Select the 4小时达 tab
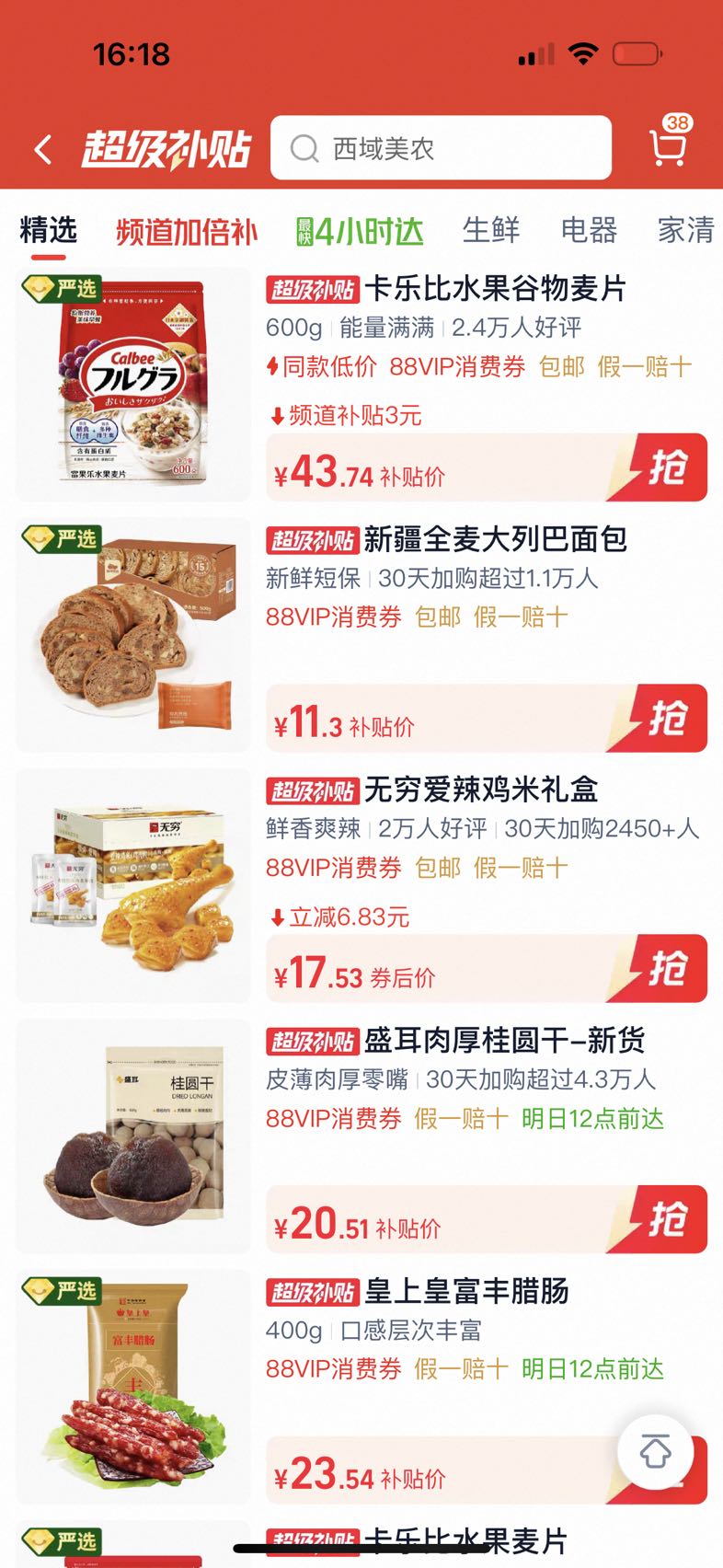The height and width of the screenshot is (1568, 723). (360, 231)
